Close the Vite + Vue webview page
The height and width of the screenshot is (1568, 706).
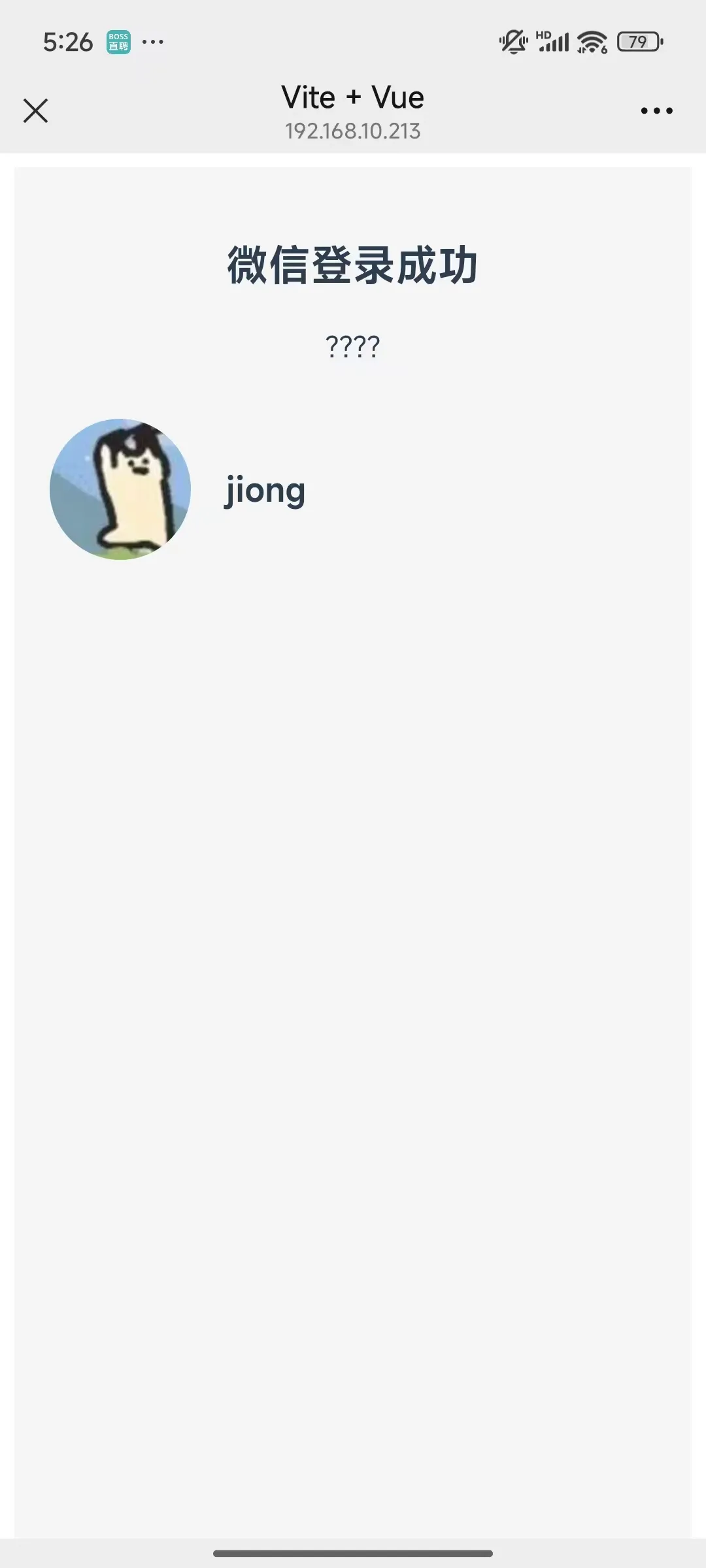point(36,110)
